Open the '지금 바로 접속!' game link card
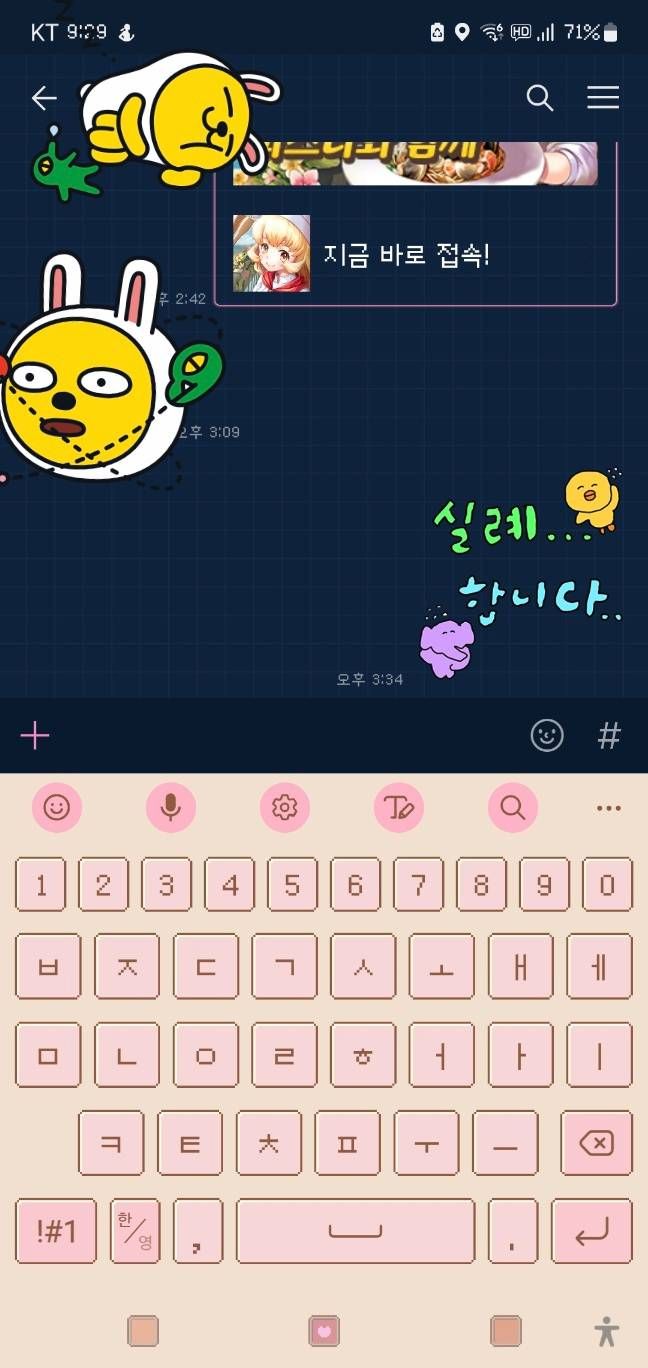 tap(415, 254)
